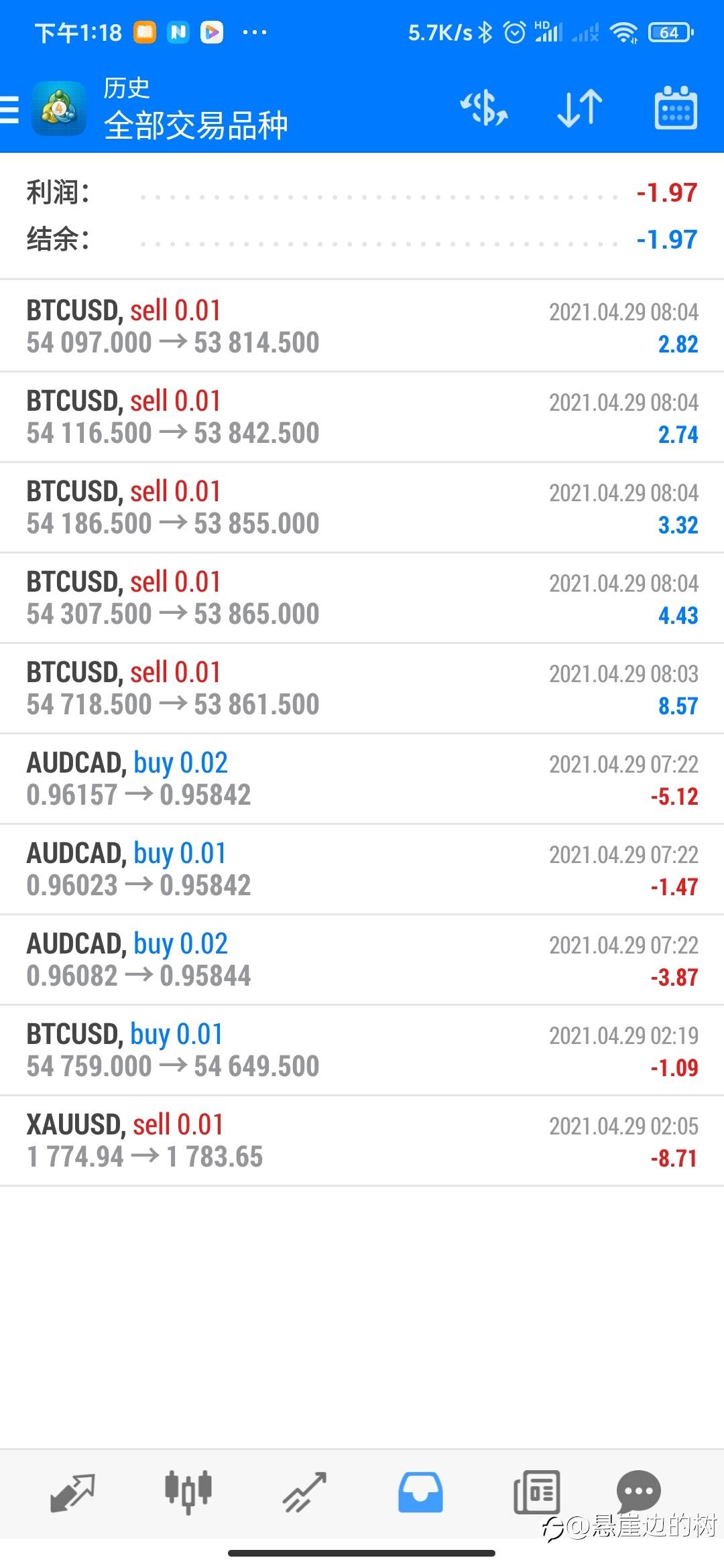
Task: Open AUDCAD buy 0.02 trade losing 5.12
Action: (362, 779)
